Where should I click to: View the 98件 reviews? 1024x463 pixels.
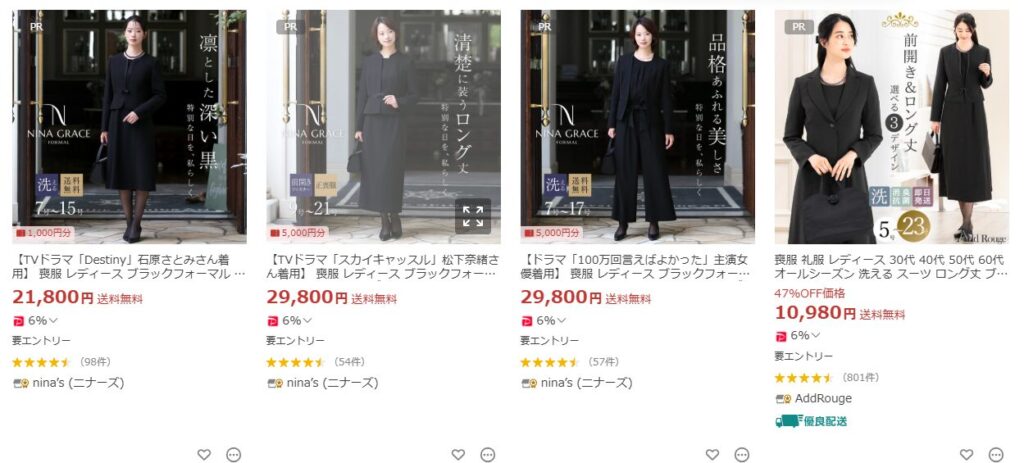[94, 361]
